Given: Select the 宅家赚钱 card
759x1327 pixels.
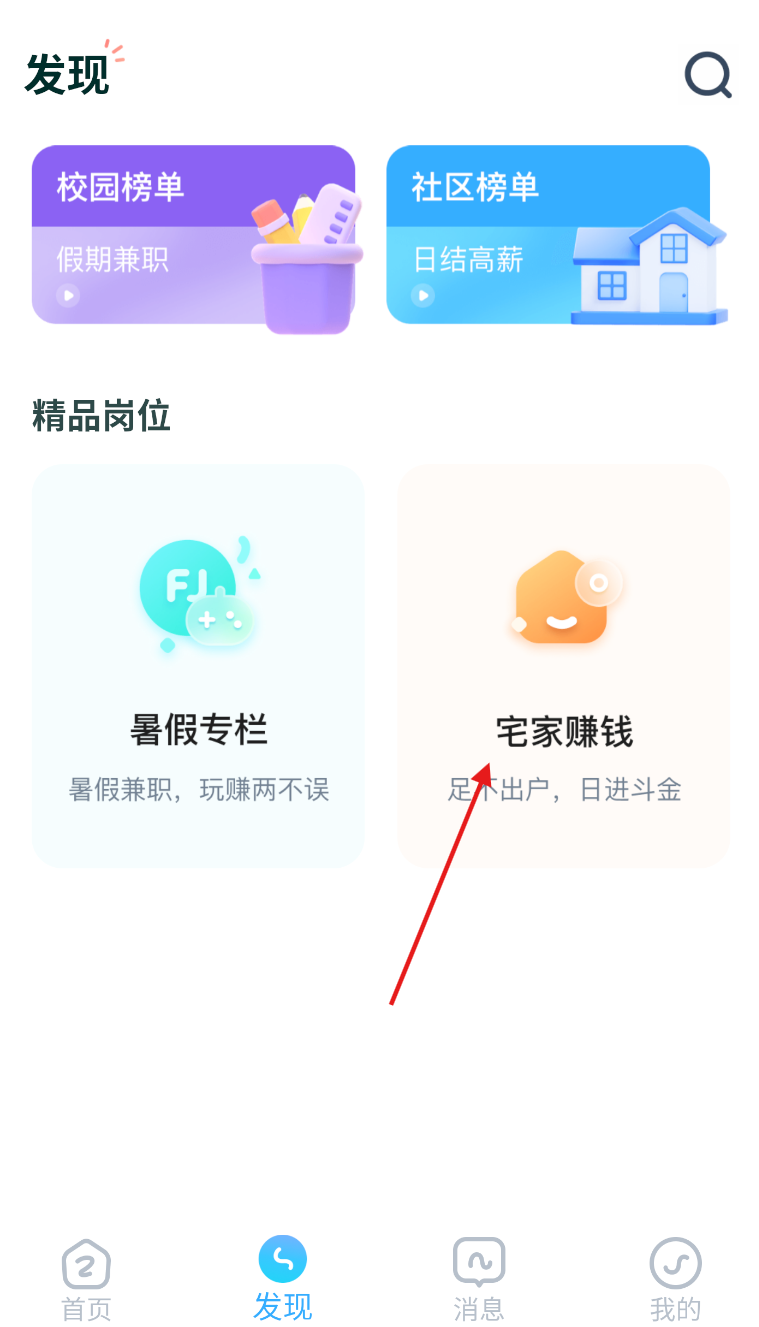Looking at the screenshot, I should [x=564, y=665].
